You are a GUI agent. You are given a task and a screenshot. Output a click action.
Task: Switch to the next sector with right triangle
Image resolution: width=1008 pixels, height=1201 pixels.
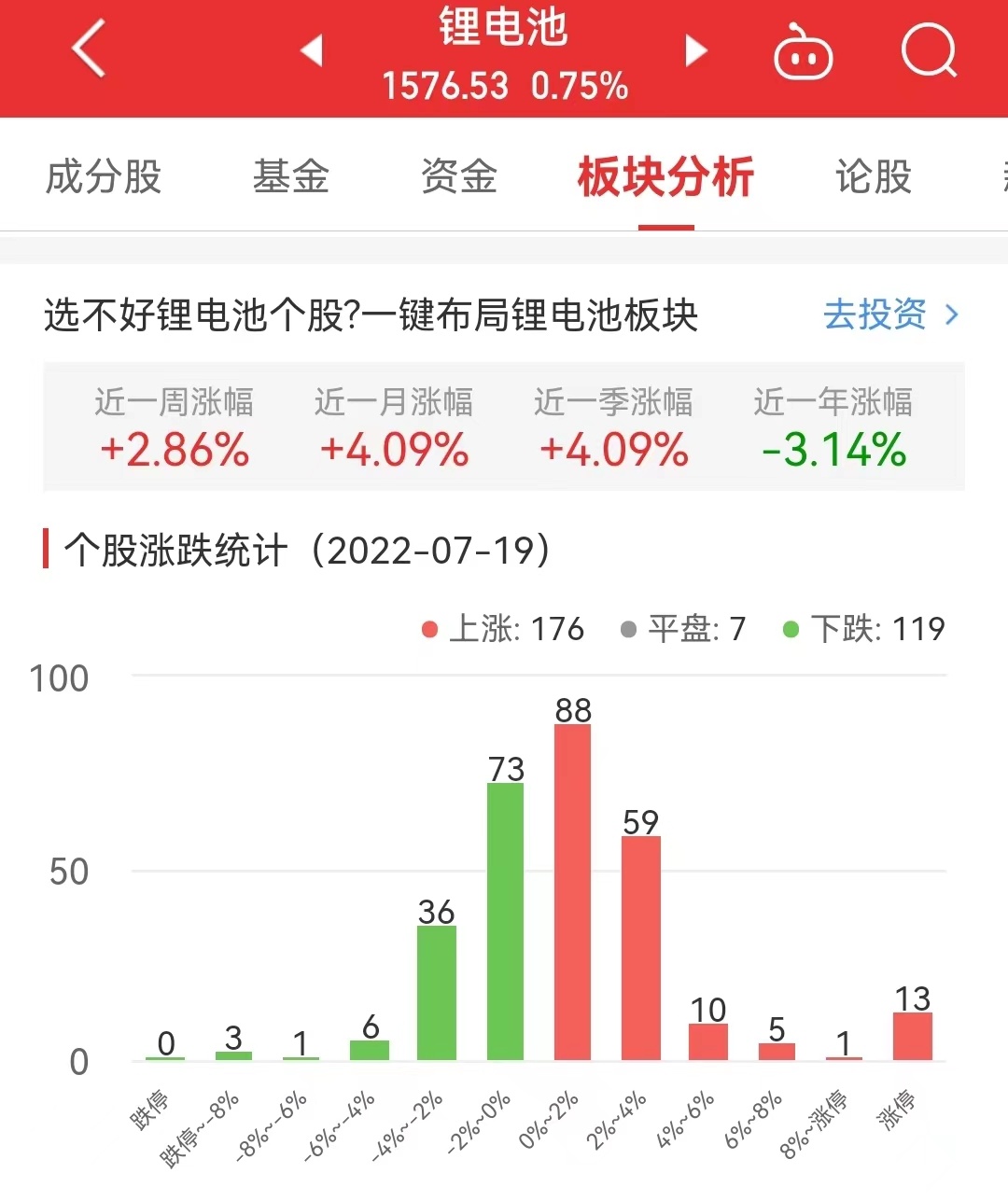[x=695, y=50]
